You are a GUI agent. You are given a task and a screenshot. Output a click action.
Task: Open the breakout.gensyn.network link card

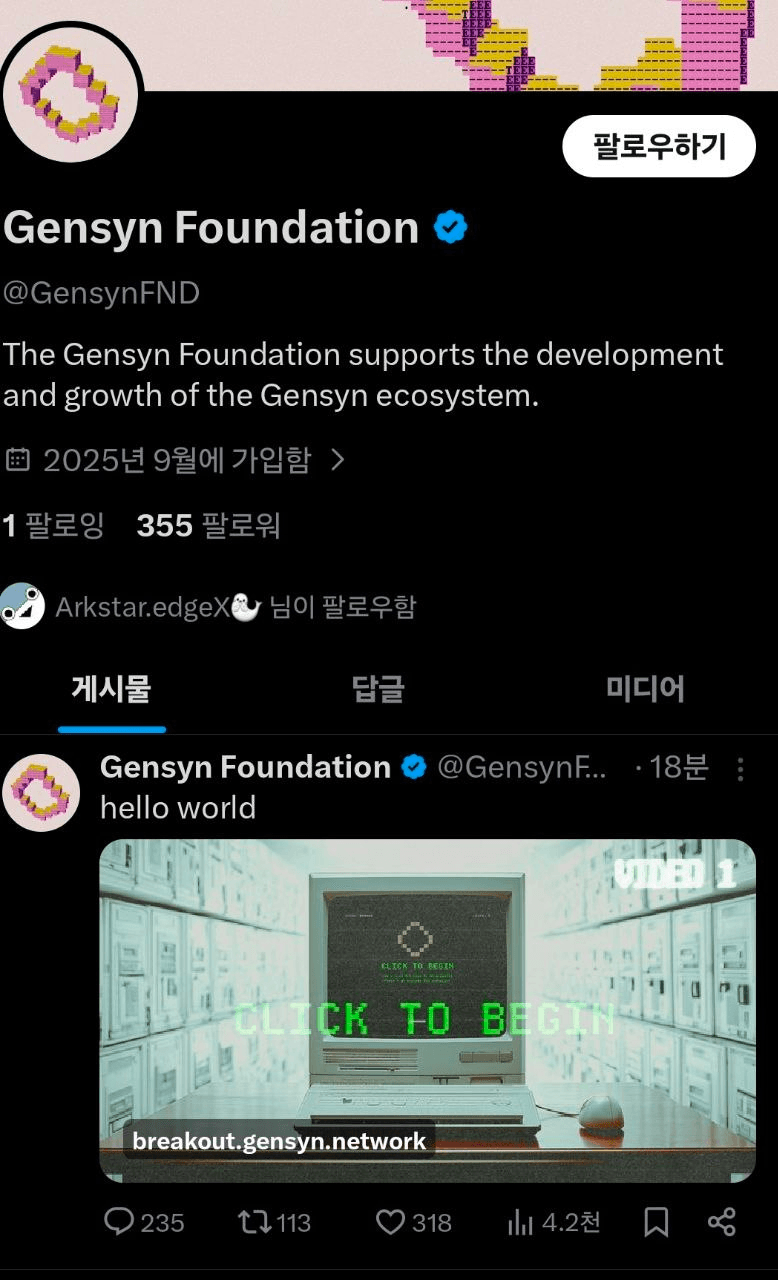click(427, 1010)
